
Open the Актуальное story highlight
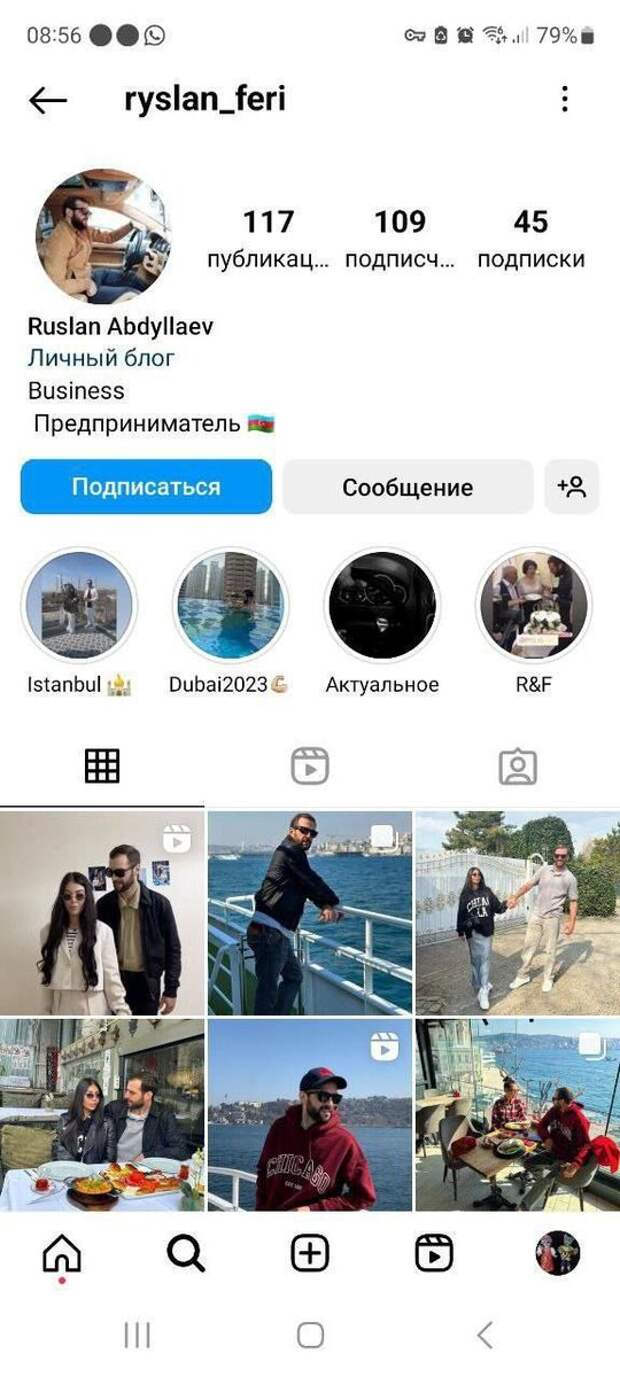pos(381,606)
